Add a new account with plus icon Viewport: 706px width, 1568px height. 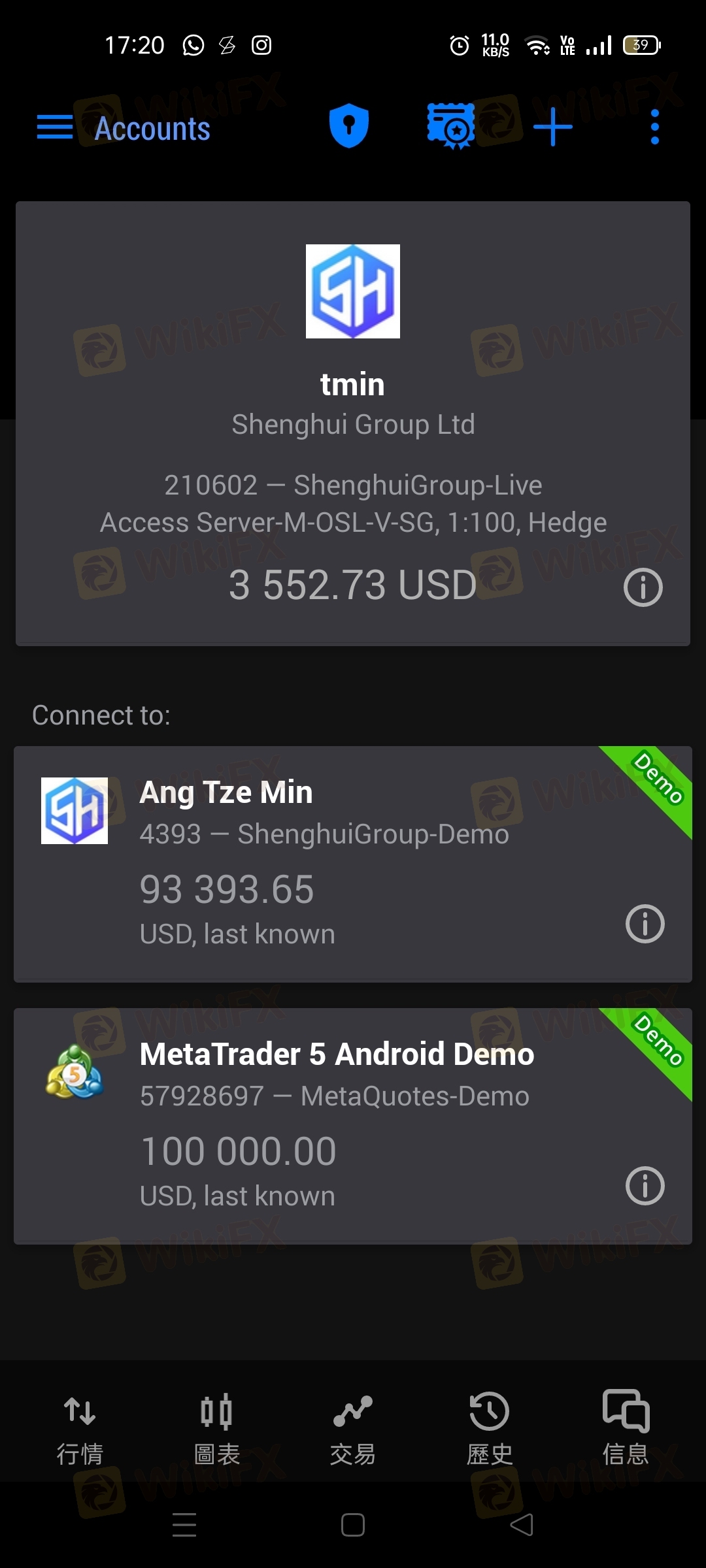(x=553, y=127)
